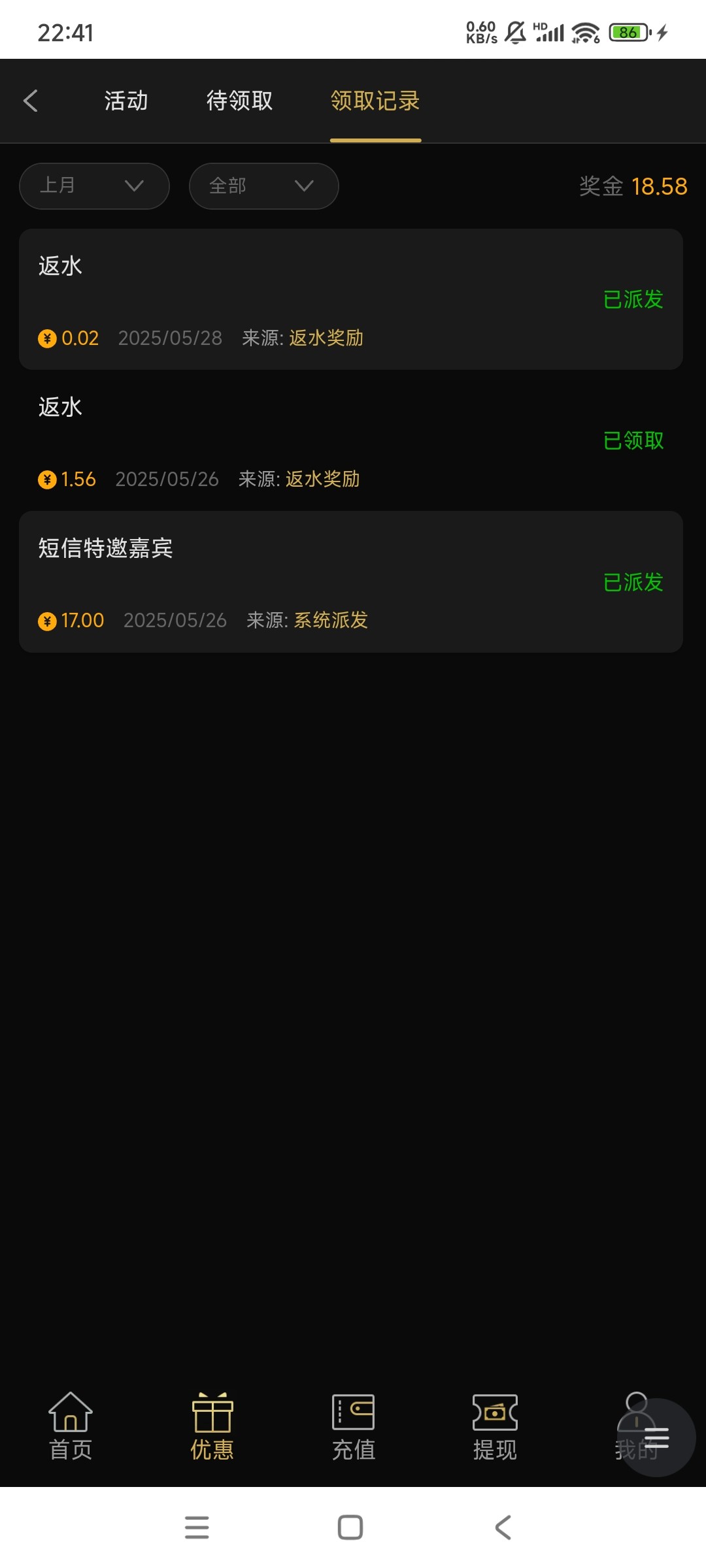Image resolution: width=706 pixels, height=1568 pixels.
Task: Open the 返水 record dated 2025/05/28
Action: [351, 299]
